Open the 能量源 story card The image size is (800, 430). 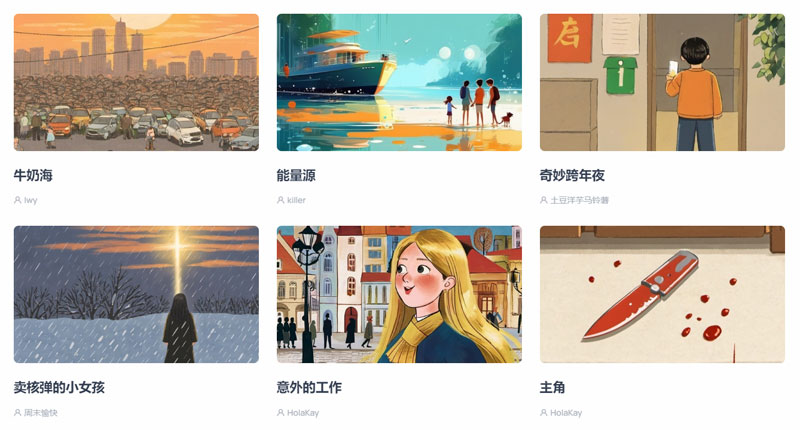pos(399,83)
